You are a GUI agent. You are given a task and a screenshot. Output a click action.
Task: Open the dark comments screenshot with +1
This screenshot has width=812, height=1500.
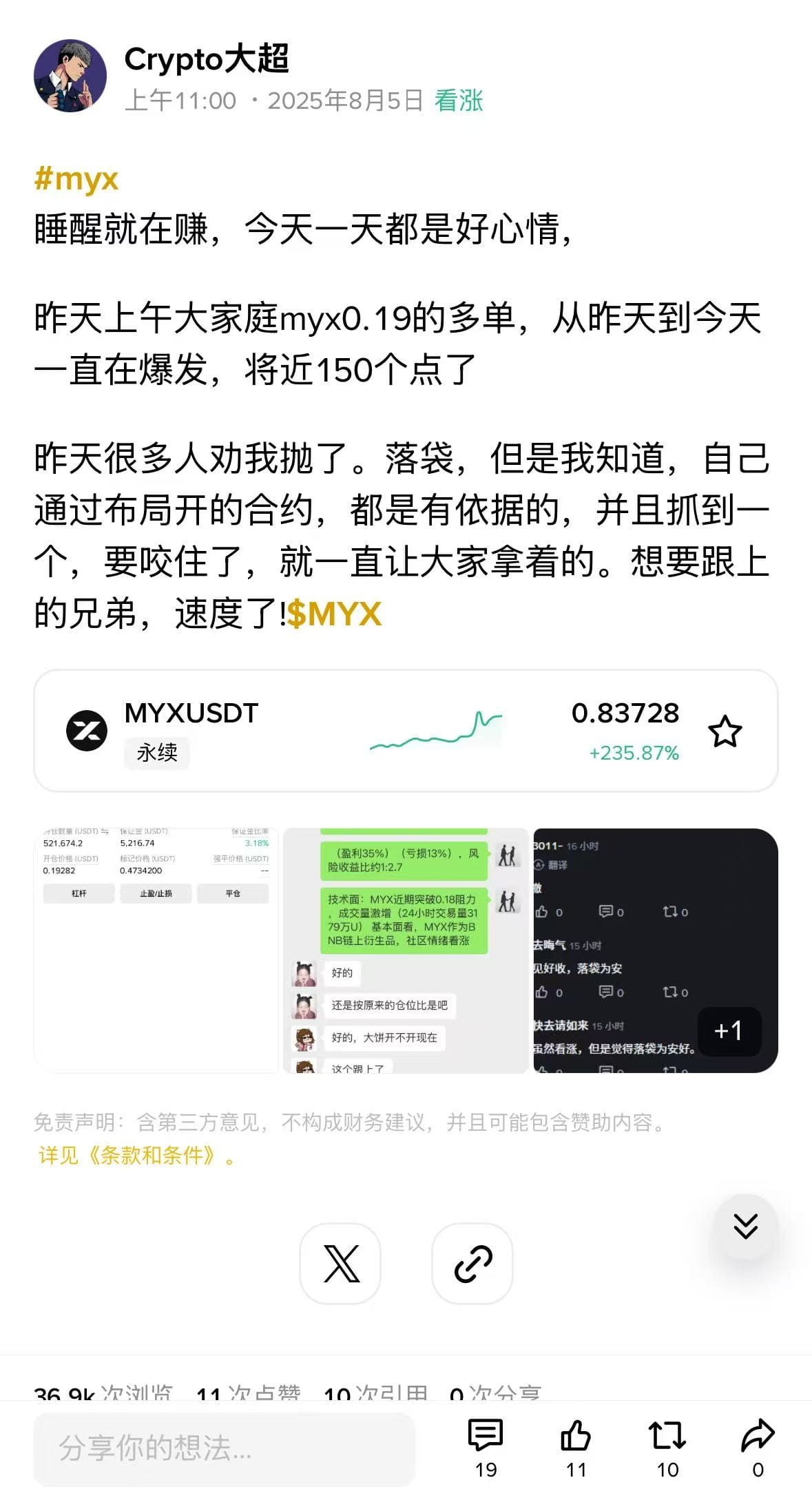(656, 950)
